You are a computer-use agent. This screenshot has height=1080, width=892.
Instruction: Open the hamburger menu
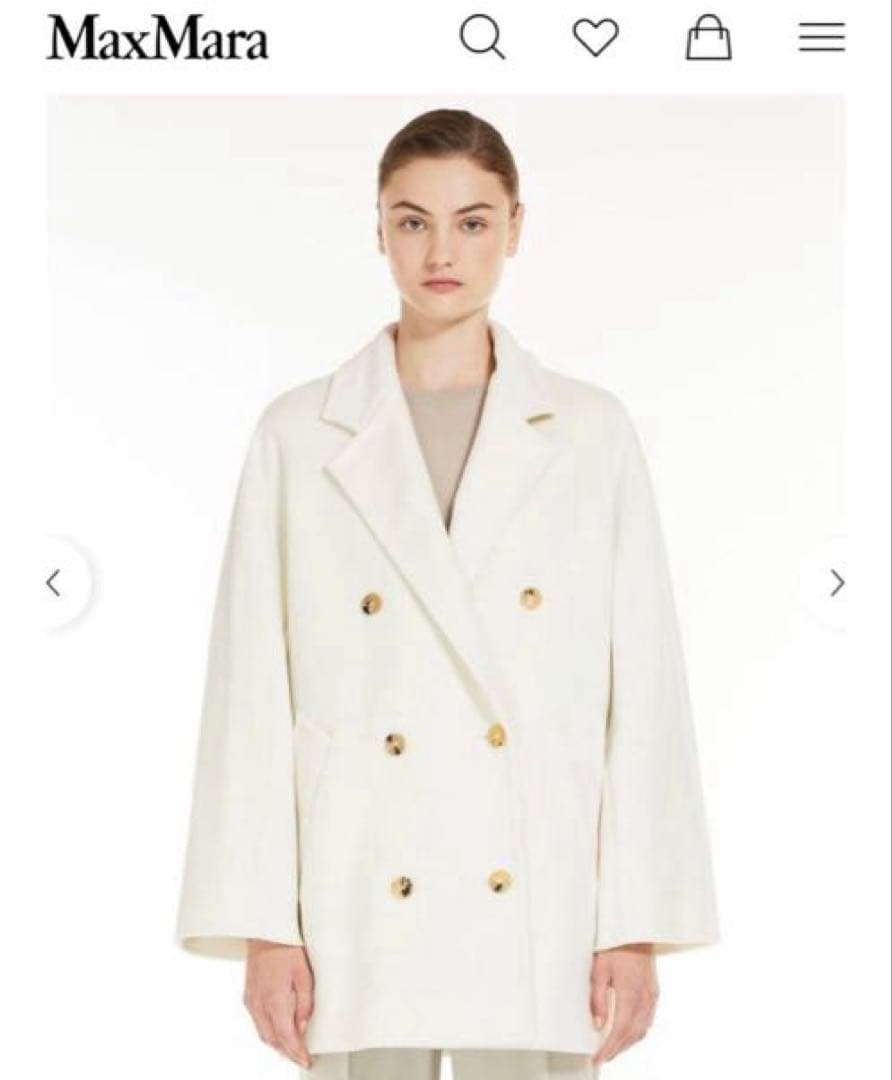click(822, 39)
